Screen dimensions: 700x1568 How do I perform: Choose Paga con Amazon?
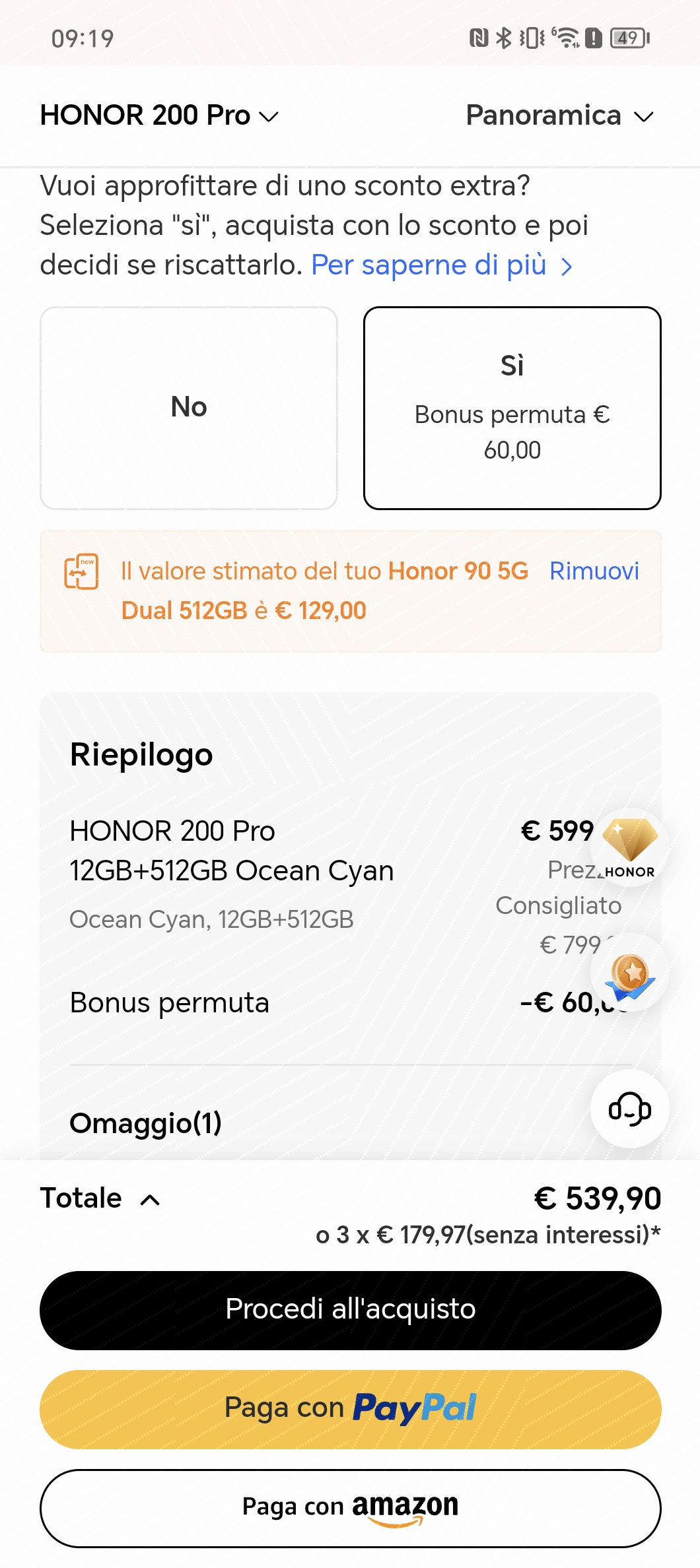pyautogui.click(x=351, y=1508)
